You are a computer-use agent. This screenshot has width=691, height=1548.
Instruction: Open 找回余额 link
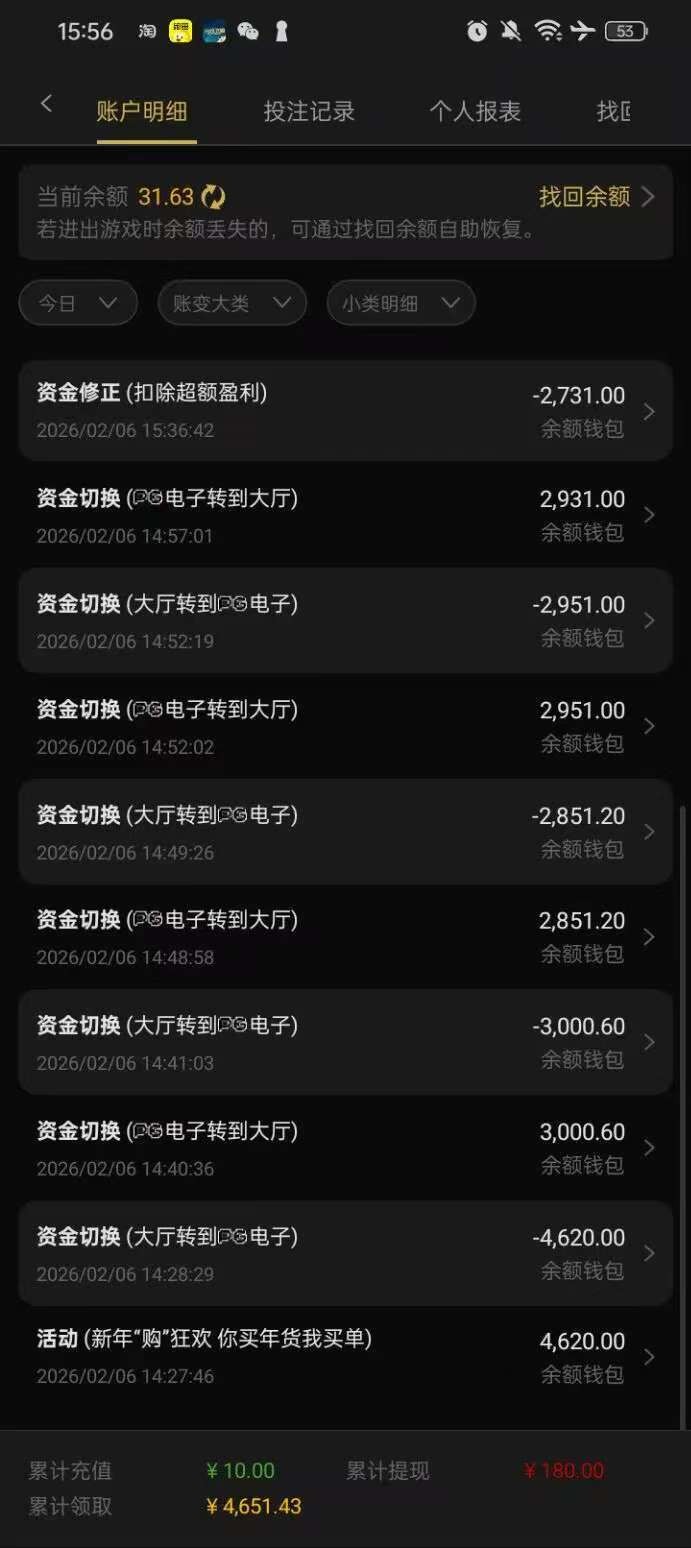point(596,196)
